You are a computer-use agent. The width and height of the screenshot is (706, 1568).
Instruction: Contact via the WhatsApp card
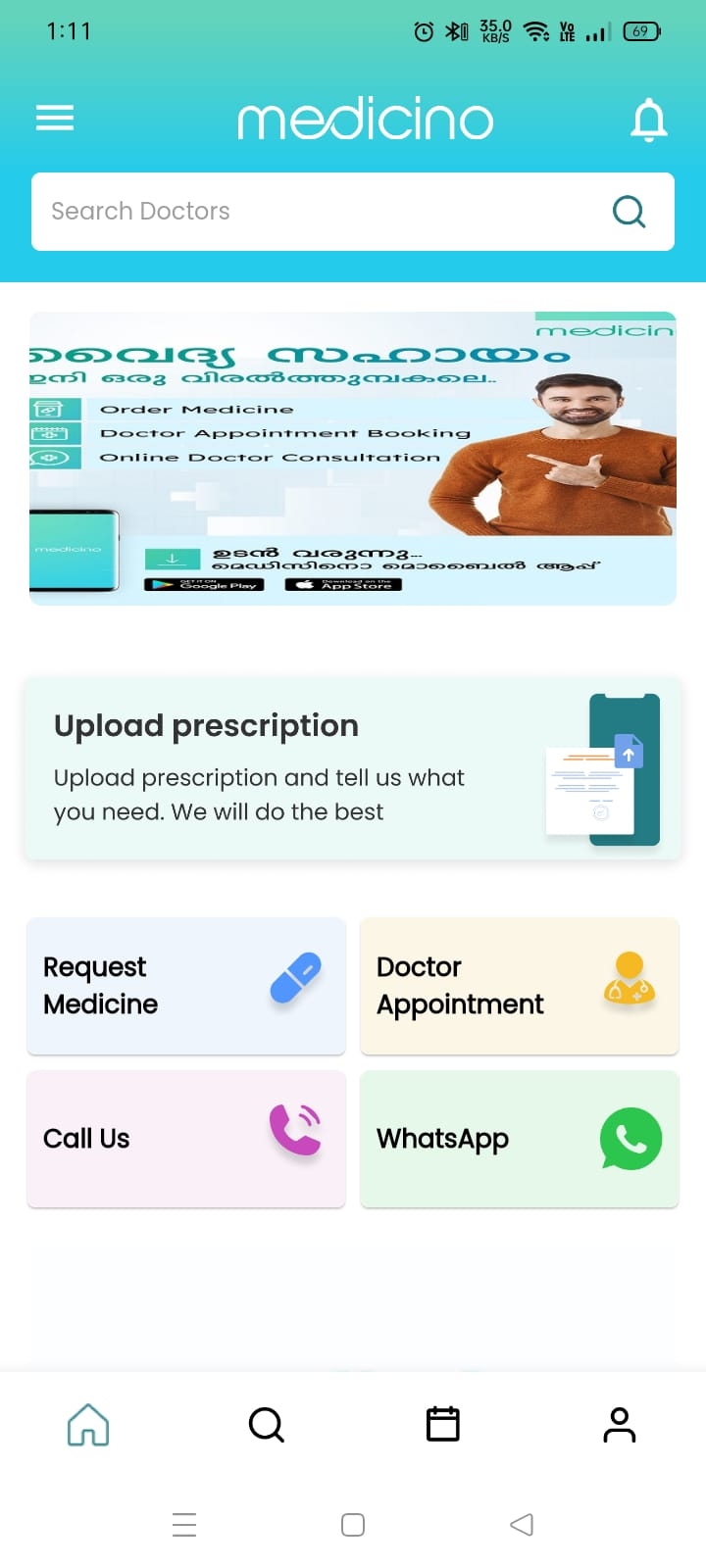pos(520,1139)
